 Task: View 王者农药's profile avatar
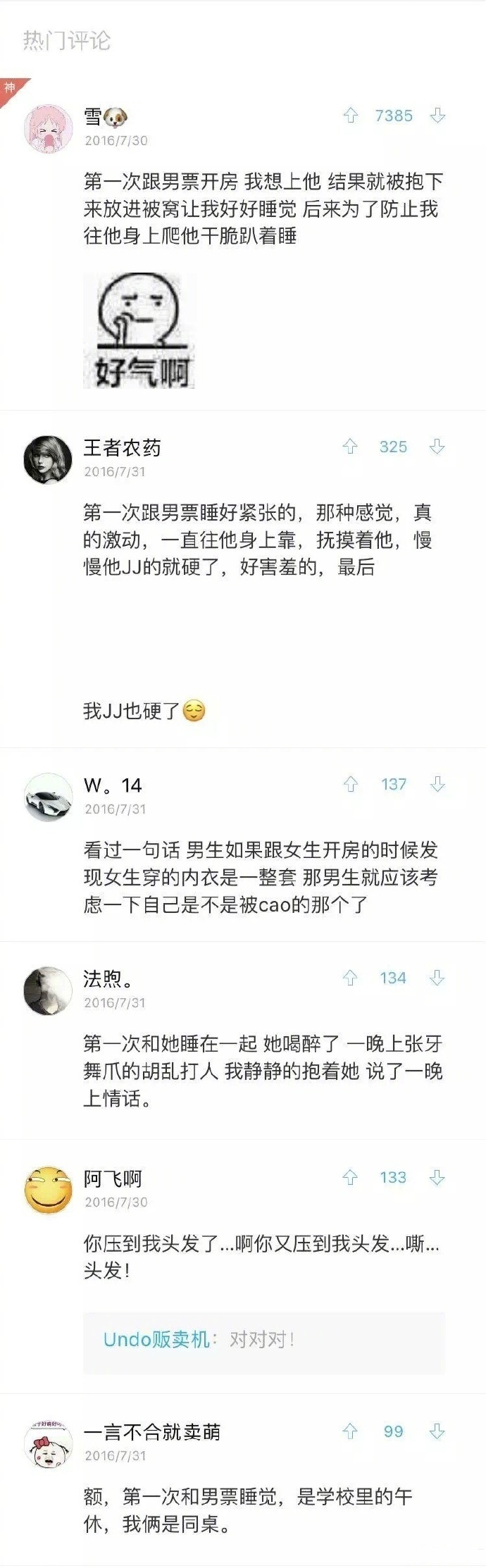49,460
